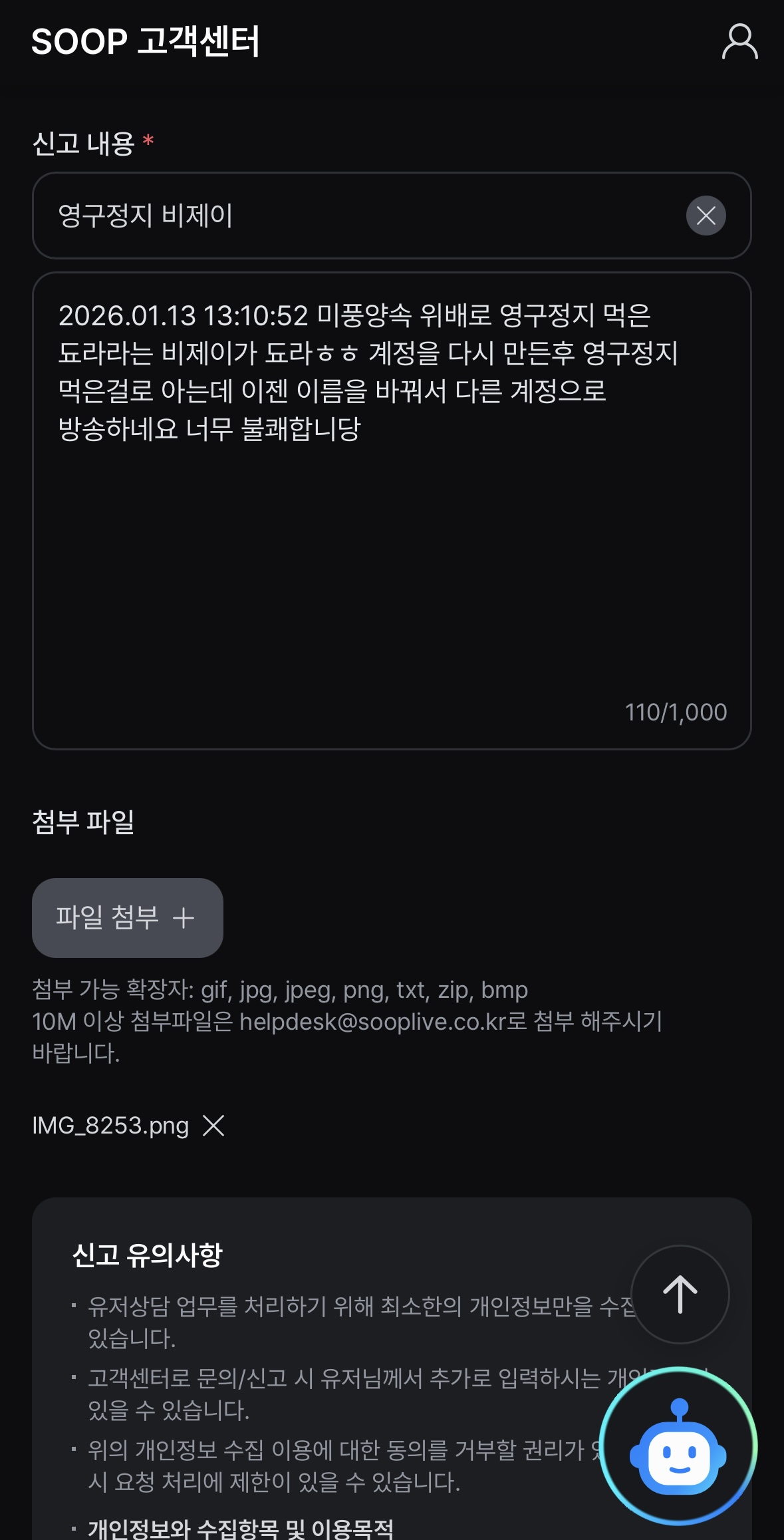Edit the report title 영구정지 비제이

click(359, 216)
